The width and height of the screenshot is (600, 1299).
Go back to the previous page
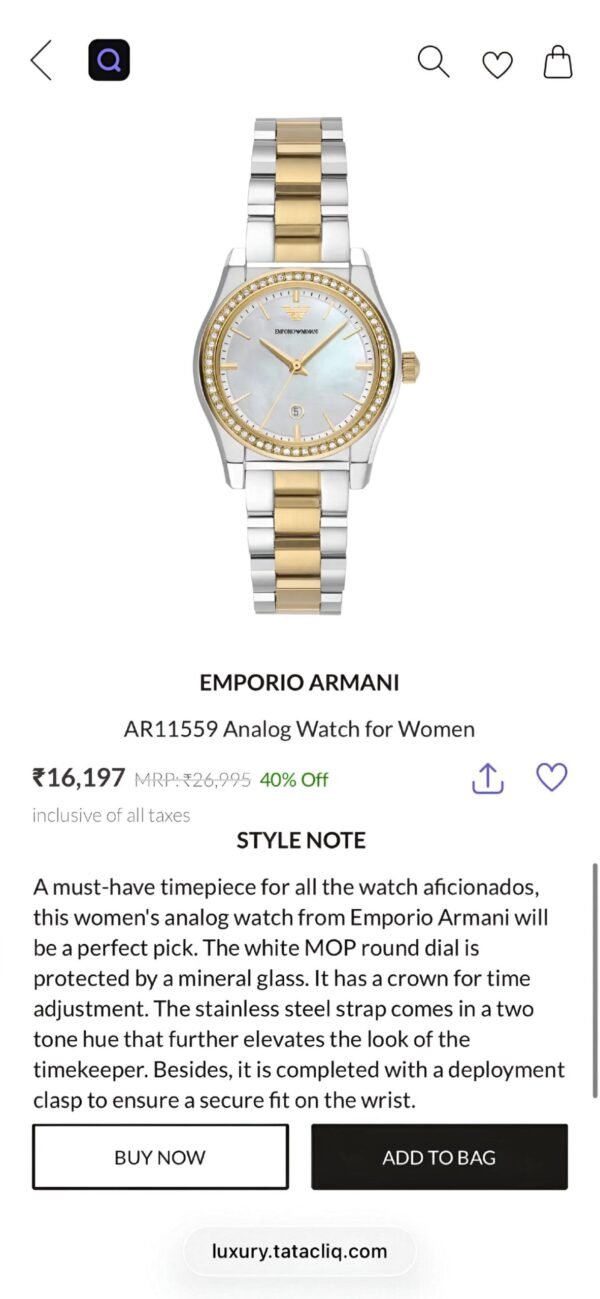tap(41, 61)
